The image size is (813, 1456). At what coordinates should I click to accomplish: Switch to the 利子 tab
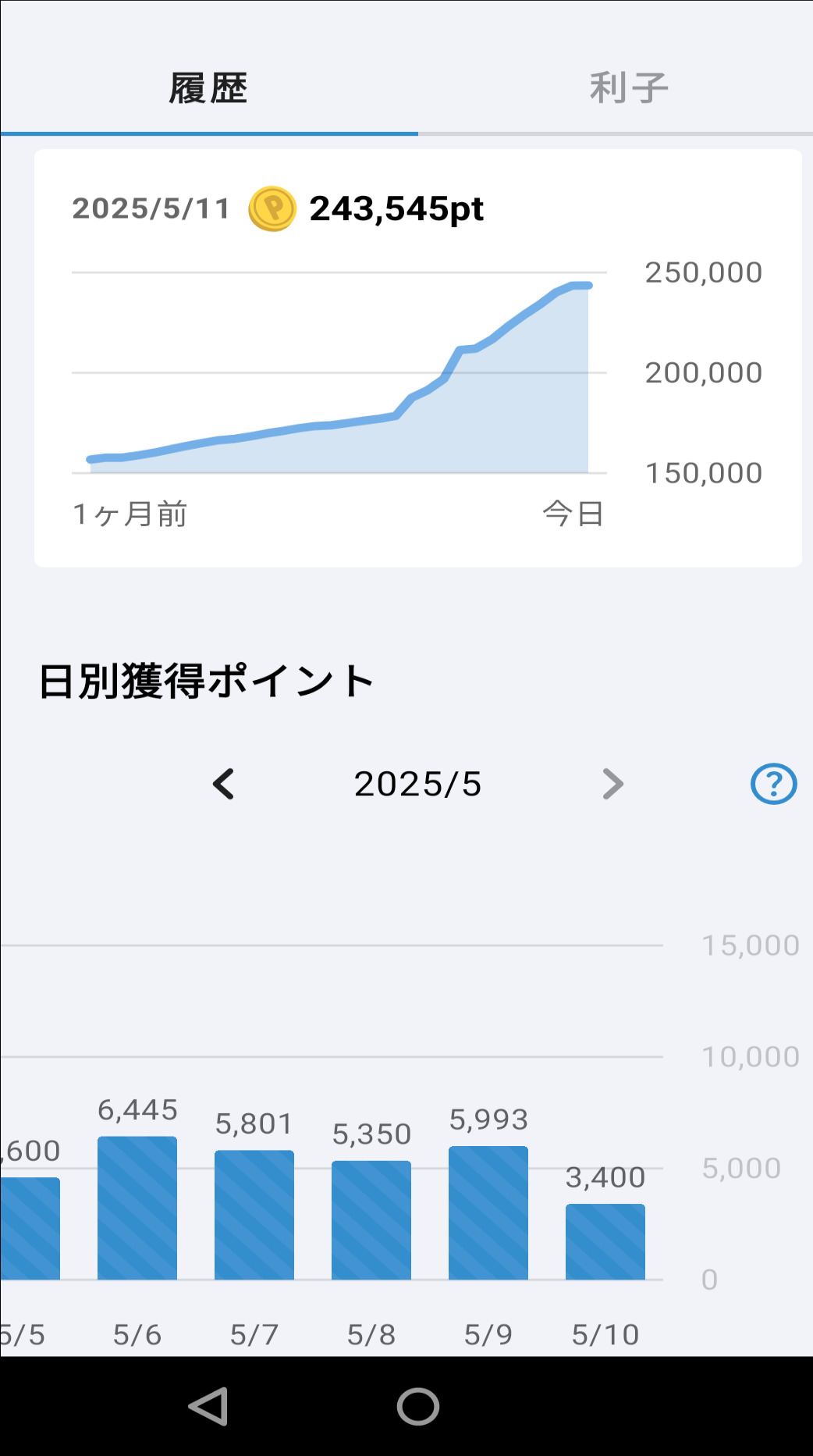(x=629, y=87)
